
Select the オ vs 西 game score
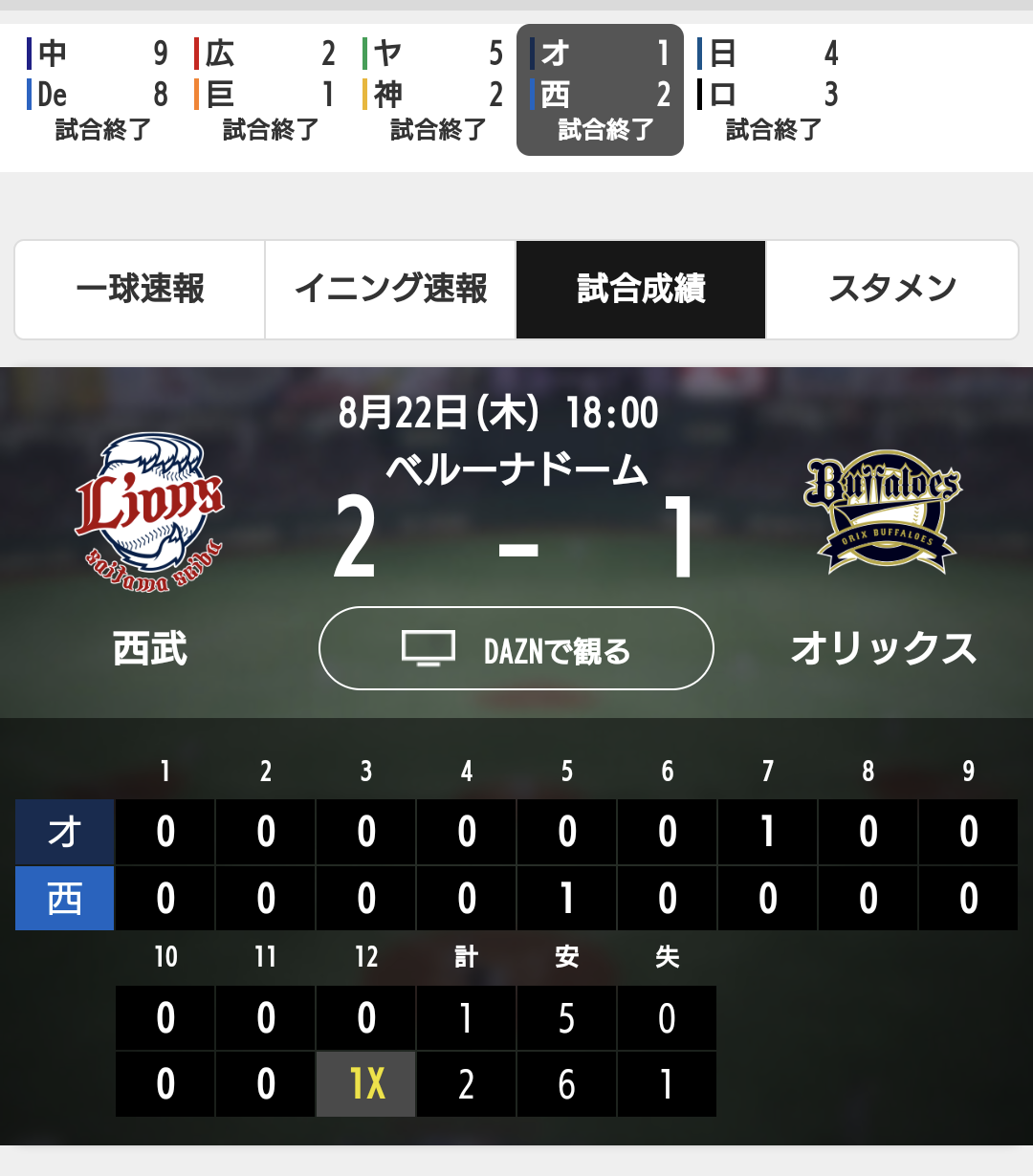[600, 91]
